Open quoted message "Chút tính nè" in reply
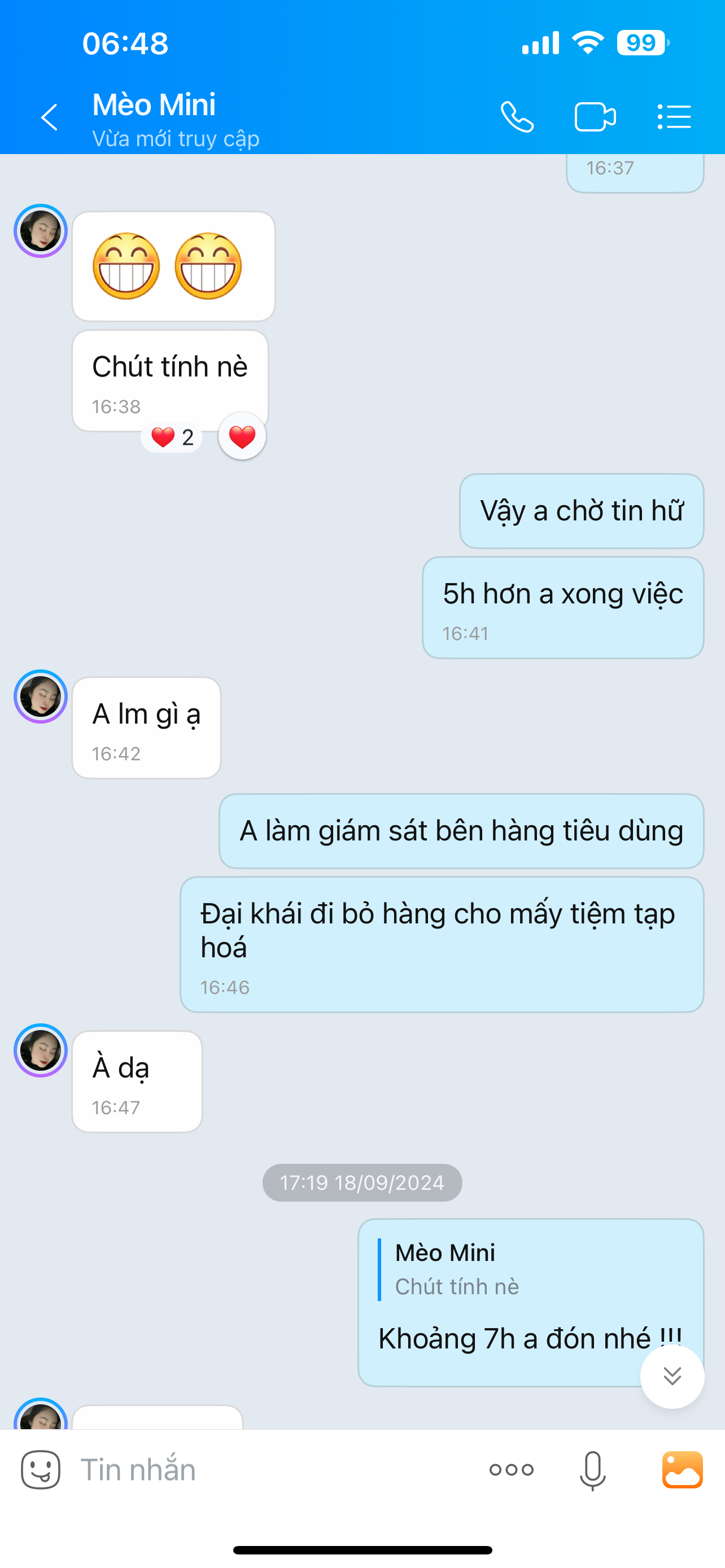This screenshot has height=1568, width=725. 457,1269
